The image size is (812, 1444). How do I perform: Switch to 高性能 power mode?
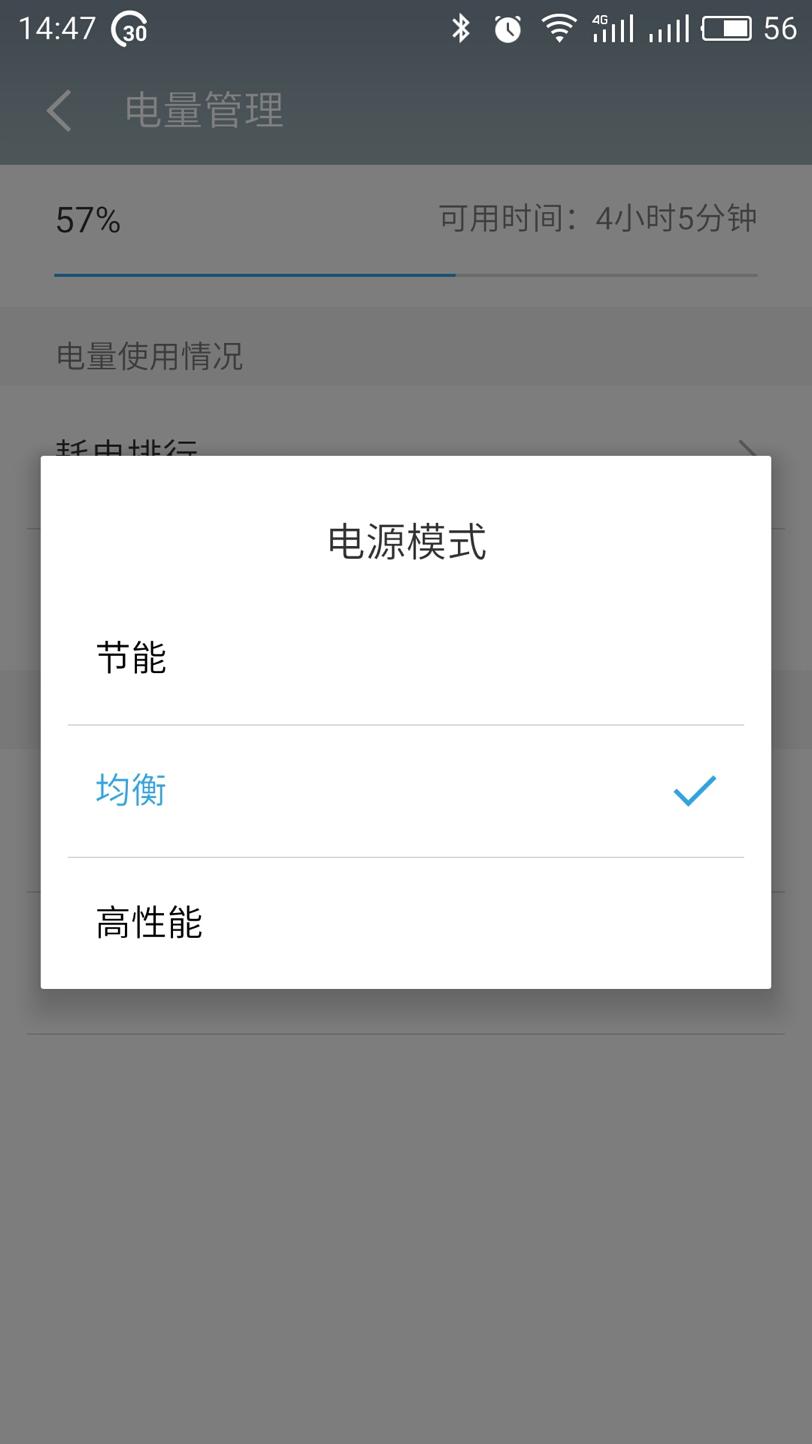click(x=149, y=923)
